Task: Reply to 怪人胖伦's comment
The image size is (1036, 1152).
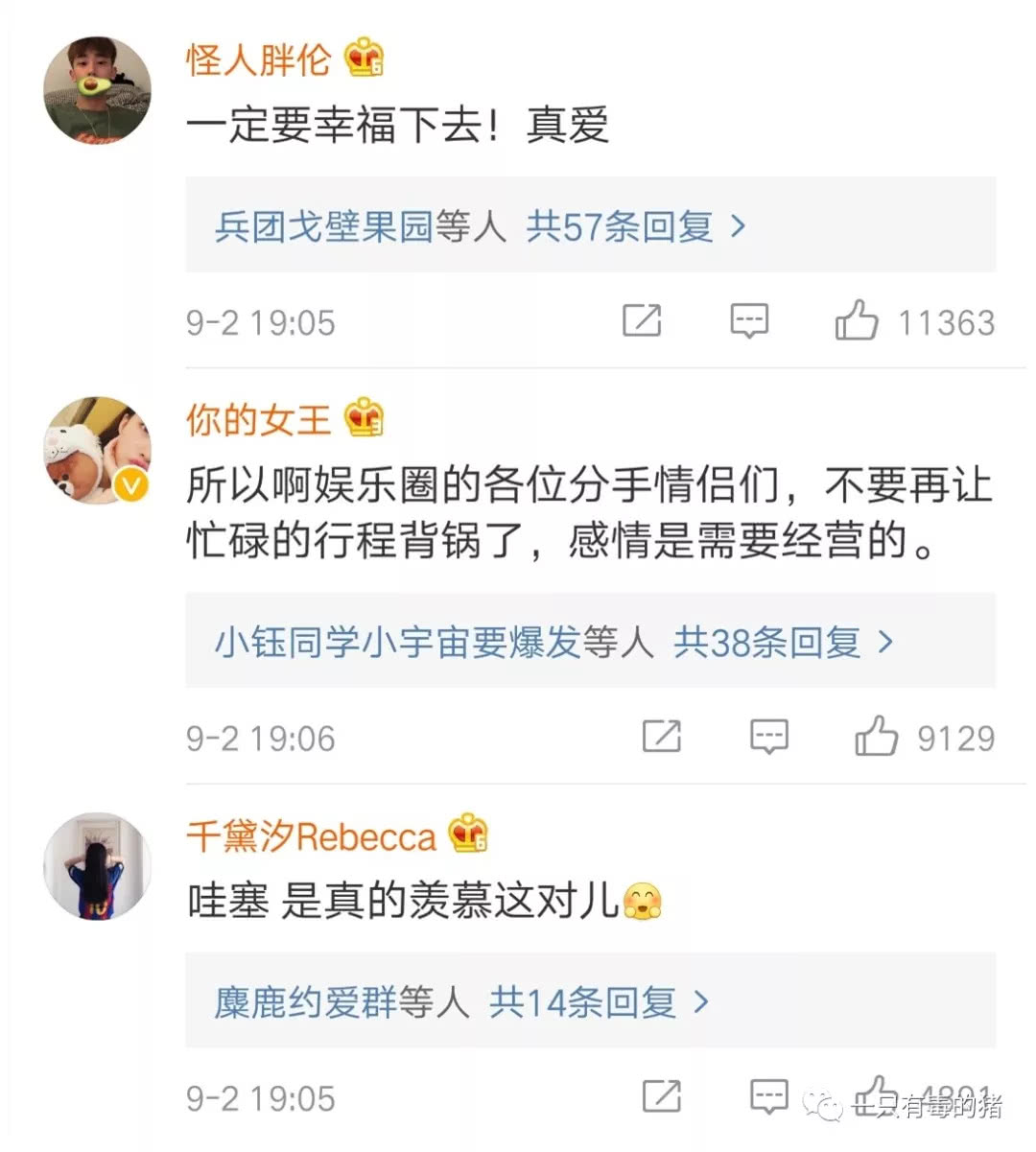Action: 749,320
